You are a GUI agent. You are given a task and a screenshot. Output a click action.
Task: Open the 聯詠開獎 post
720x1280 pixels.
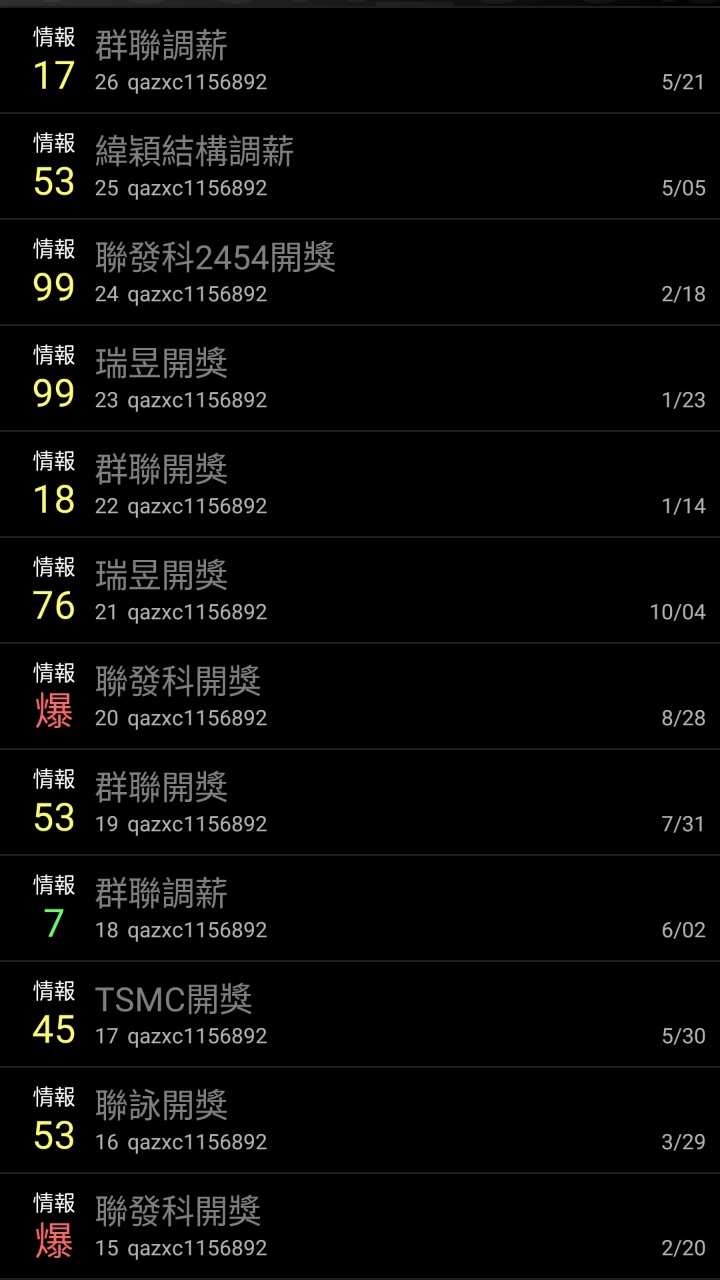(360, 1121)
